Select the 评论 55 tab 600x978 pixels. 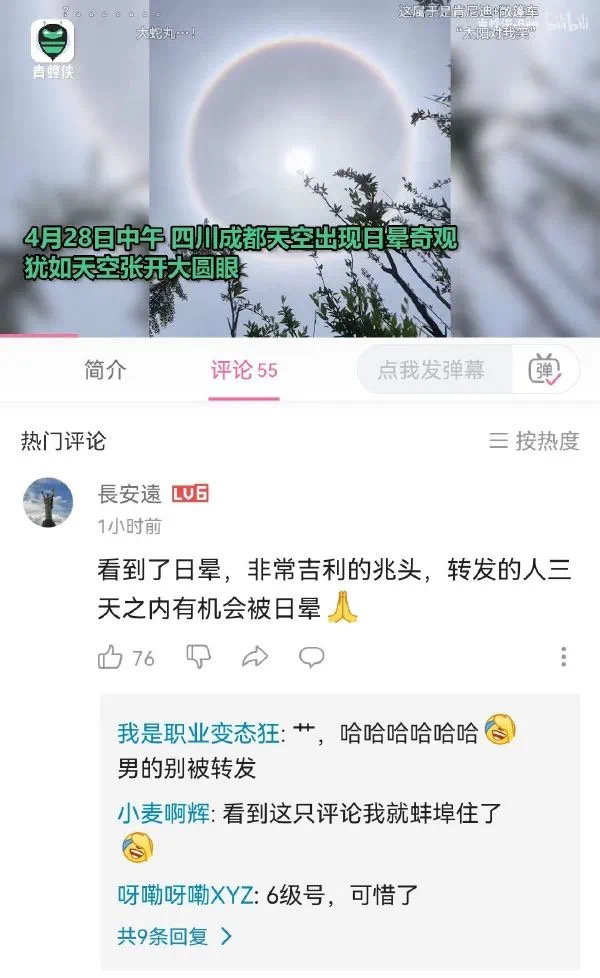(243, 370)
